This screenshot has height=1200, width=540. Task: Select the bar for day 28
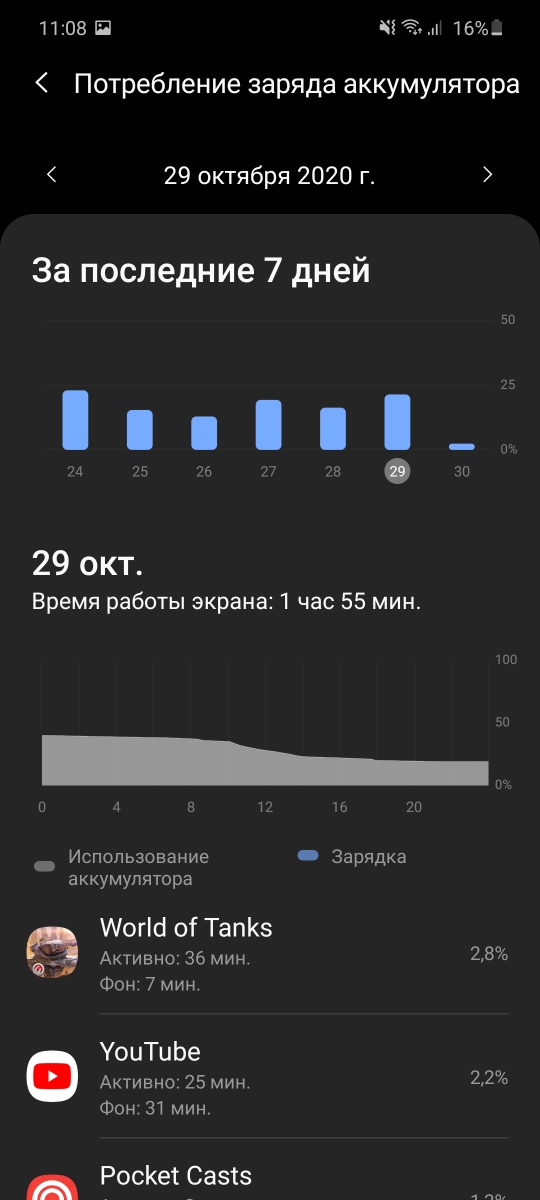point(333,429)
